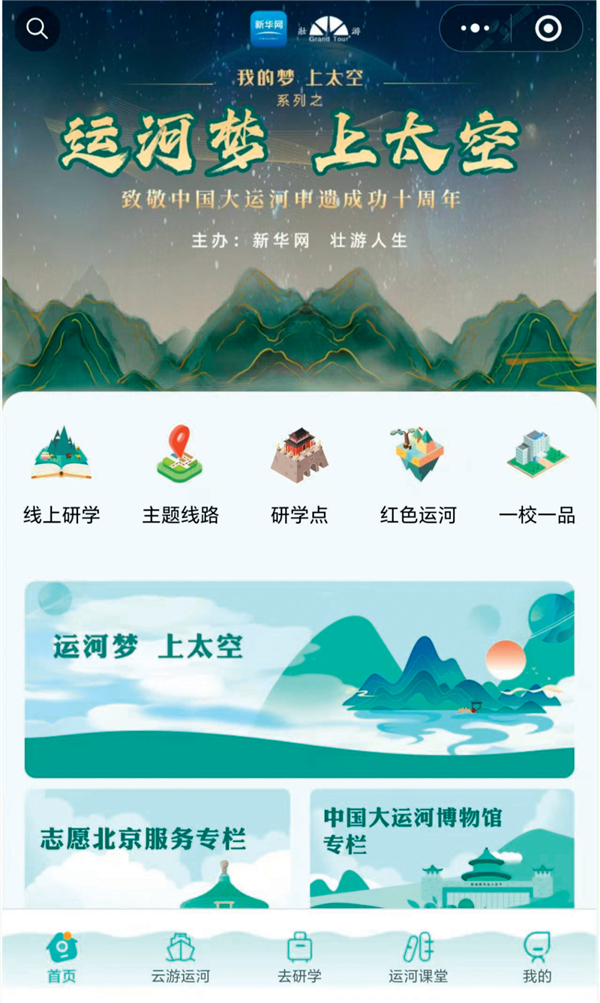600x1003 pixels.
Task: Open the search icon
Action: (37, 29)
